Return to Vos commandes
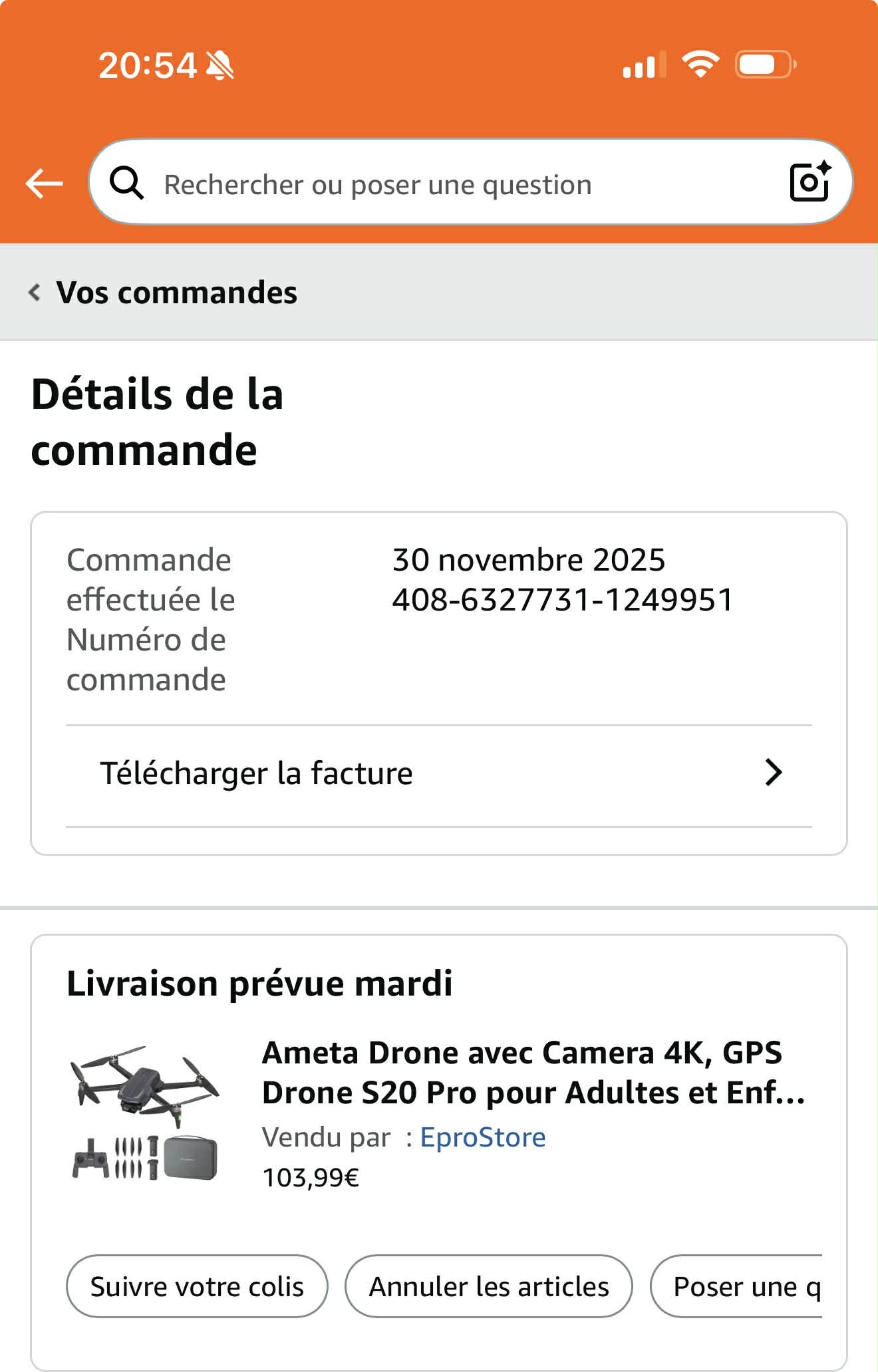Viewport: 878px width, 1372px height. [164, 293]
